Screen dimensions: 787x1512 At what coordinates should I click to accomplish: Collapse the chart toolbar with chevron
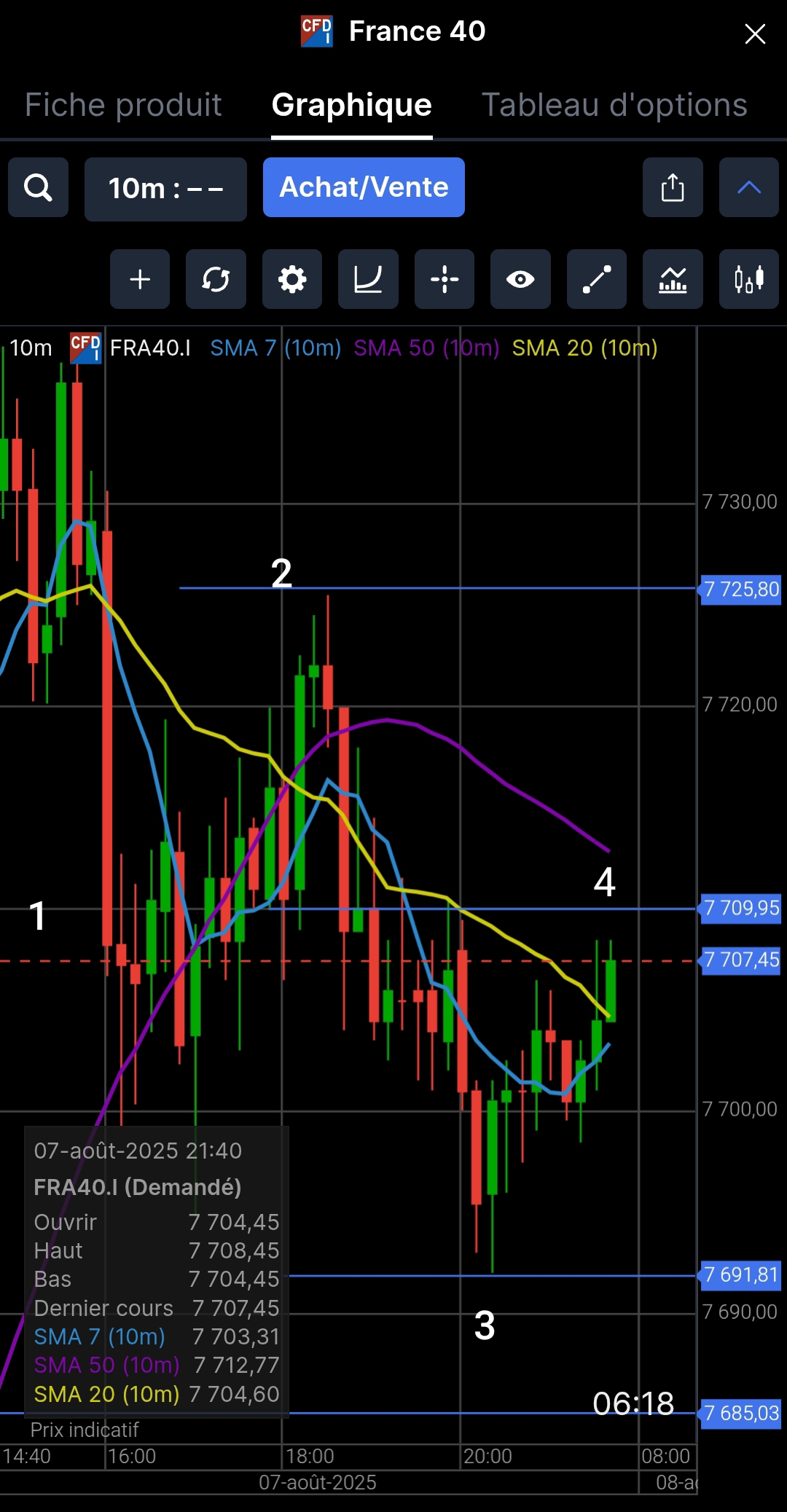748,188
